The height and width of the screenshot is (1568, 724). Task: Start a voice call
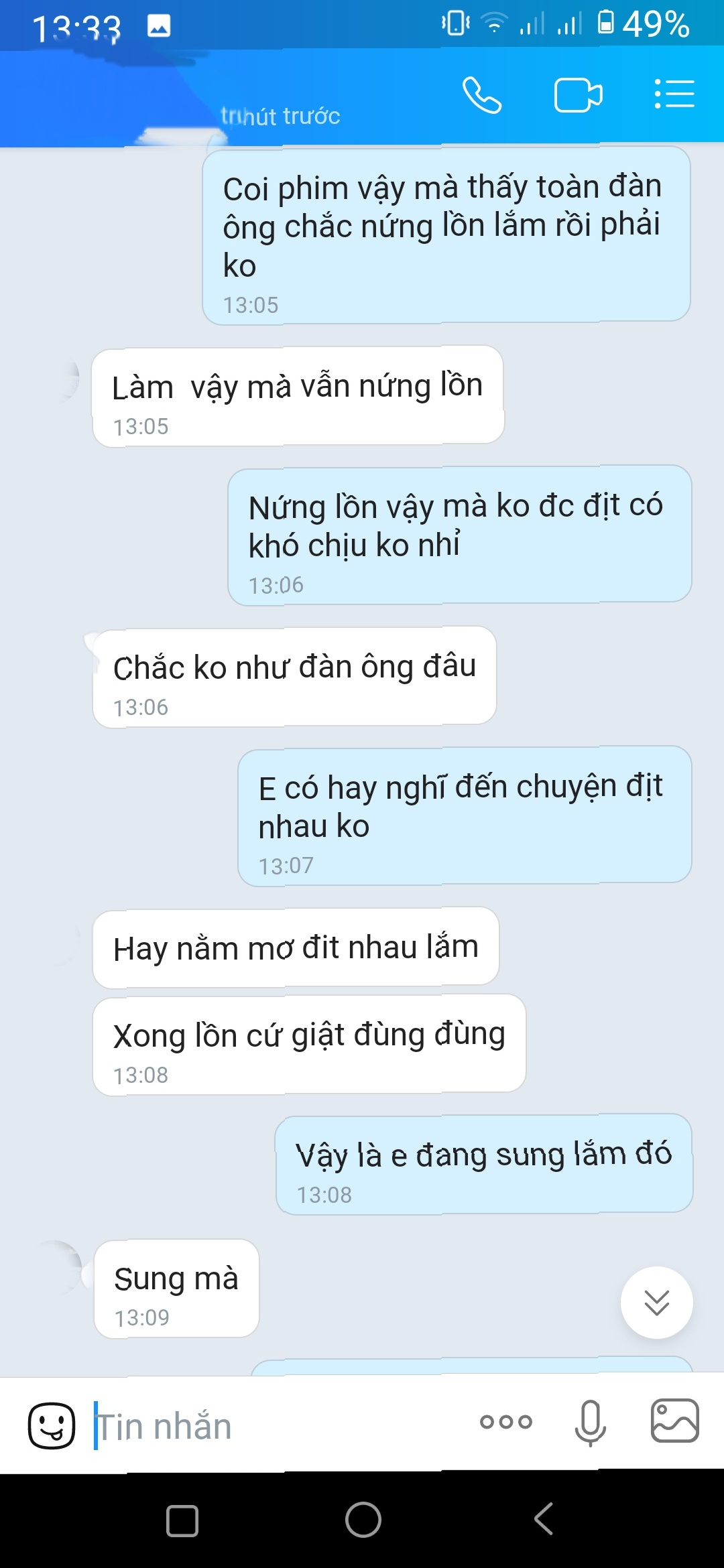click(x=481, y=95)
